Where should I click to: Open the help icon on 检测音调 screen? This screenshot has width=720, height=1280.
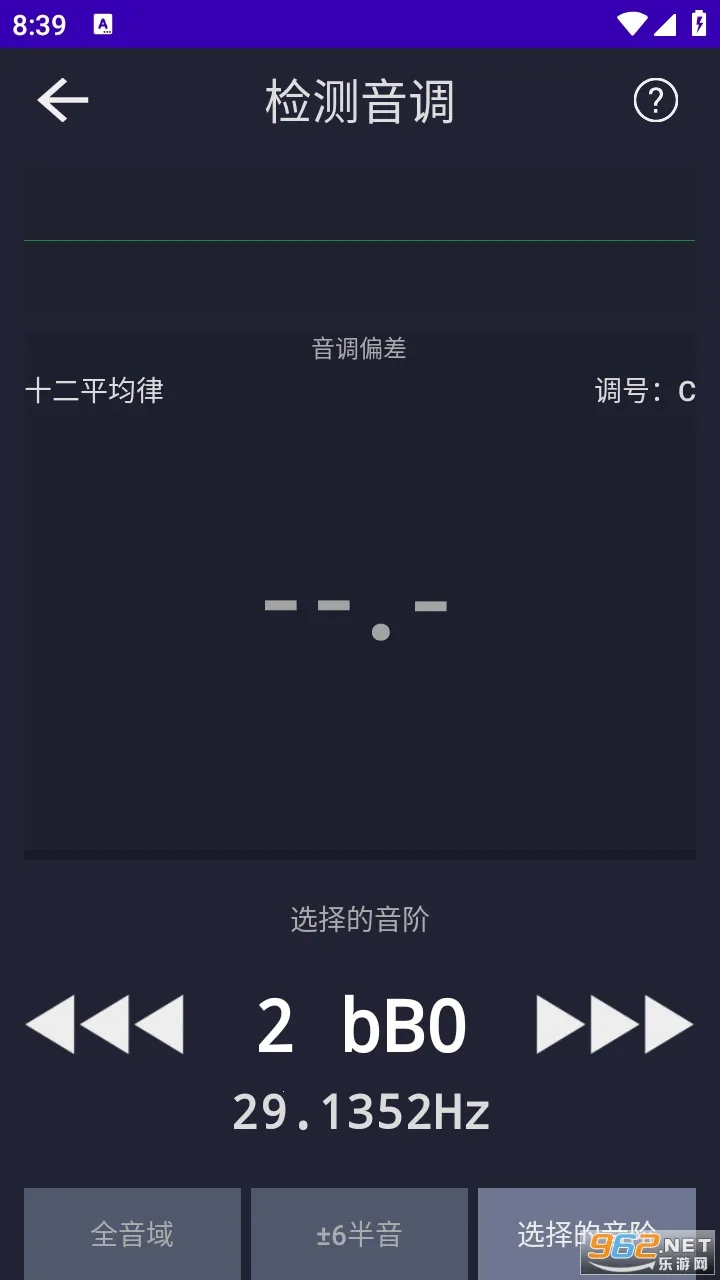[656, 100]
